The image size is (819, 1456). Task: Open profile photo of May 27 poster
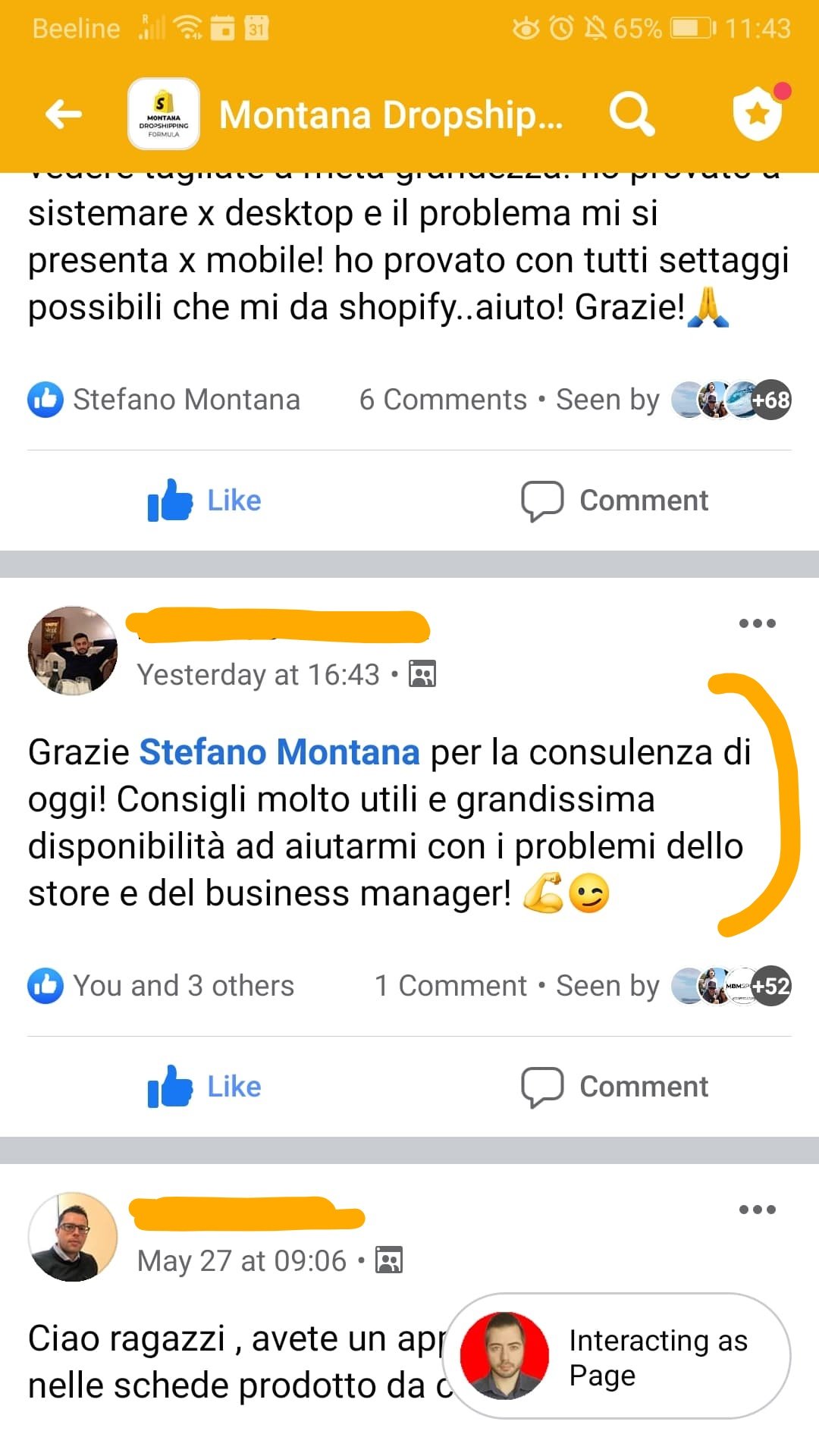coord(73,1237)
